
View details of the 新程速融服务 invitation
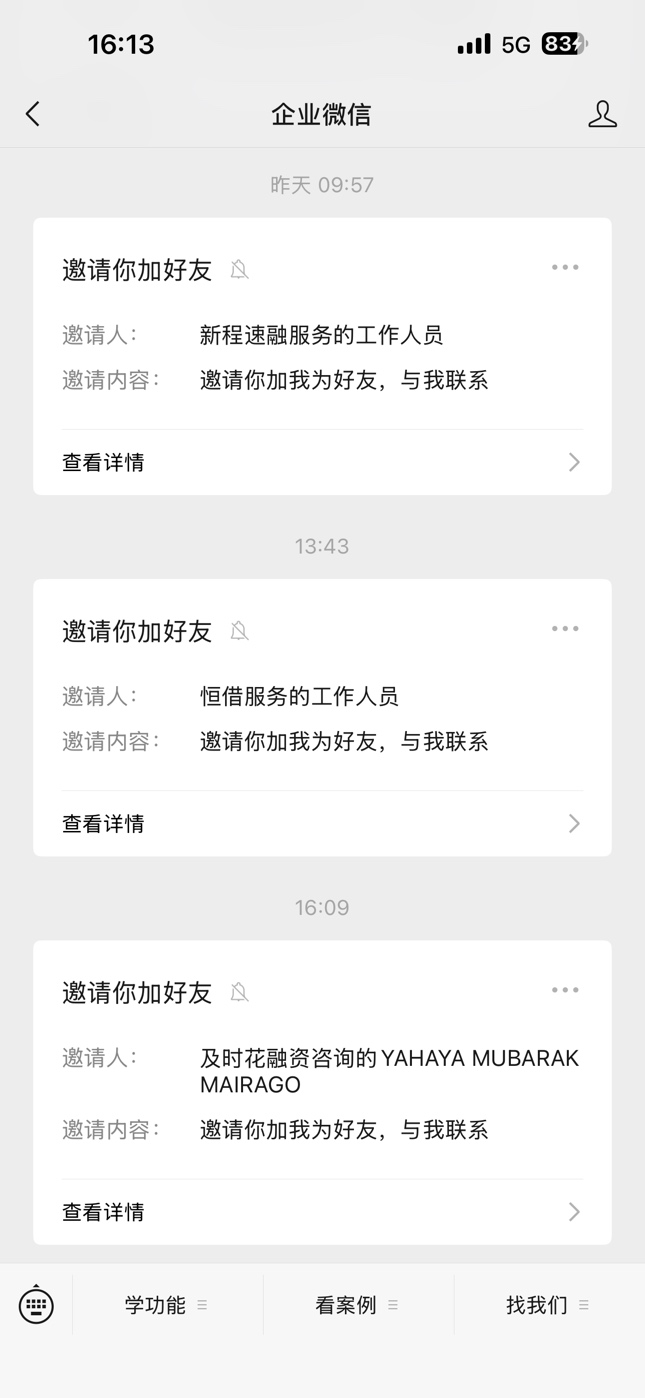click(x=322, y=462)
